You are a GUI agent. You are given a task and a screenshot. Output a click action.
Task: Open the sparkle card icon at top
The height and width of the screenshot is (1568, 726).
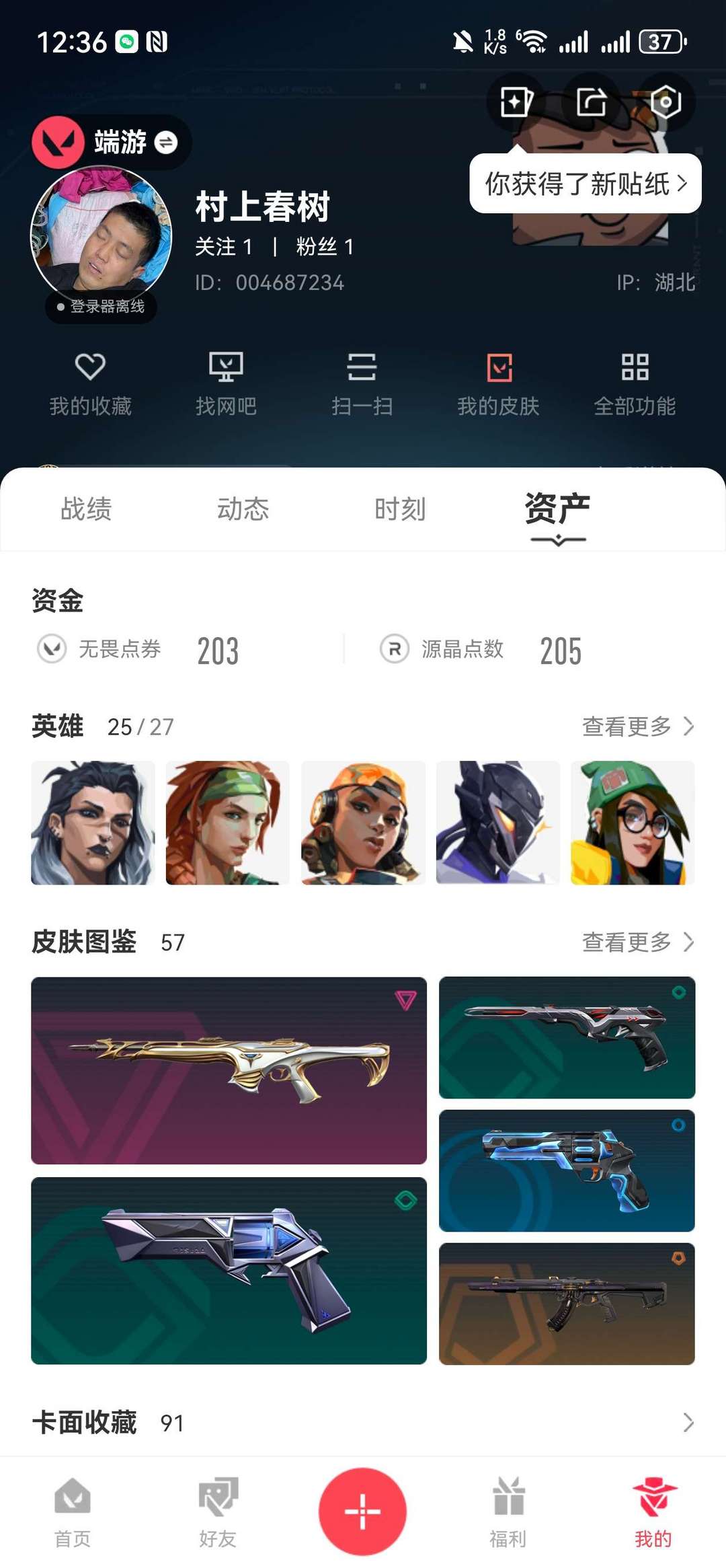pos(516,102)
